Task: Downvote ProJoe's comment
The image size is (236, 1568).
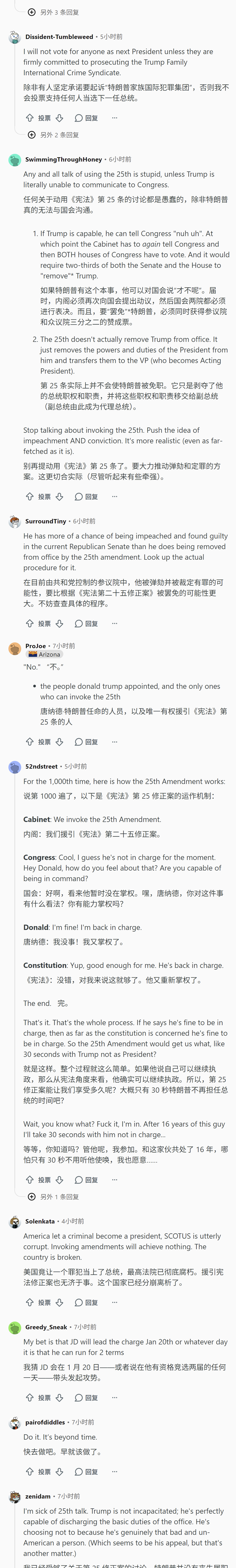Action: pos(59,742)
